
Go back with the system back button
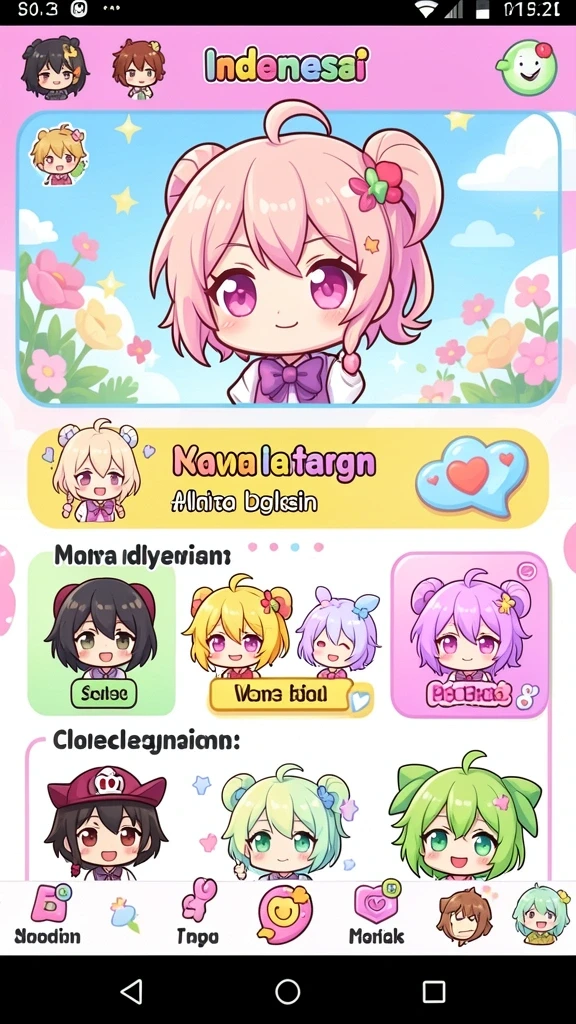pos(132,991)
